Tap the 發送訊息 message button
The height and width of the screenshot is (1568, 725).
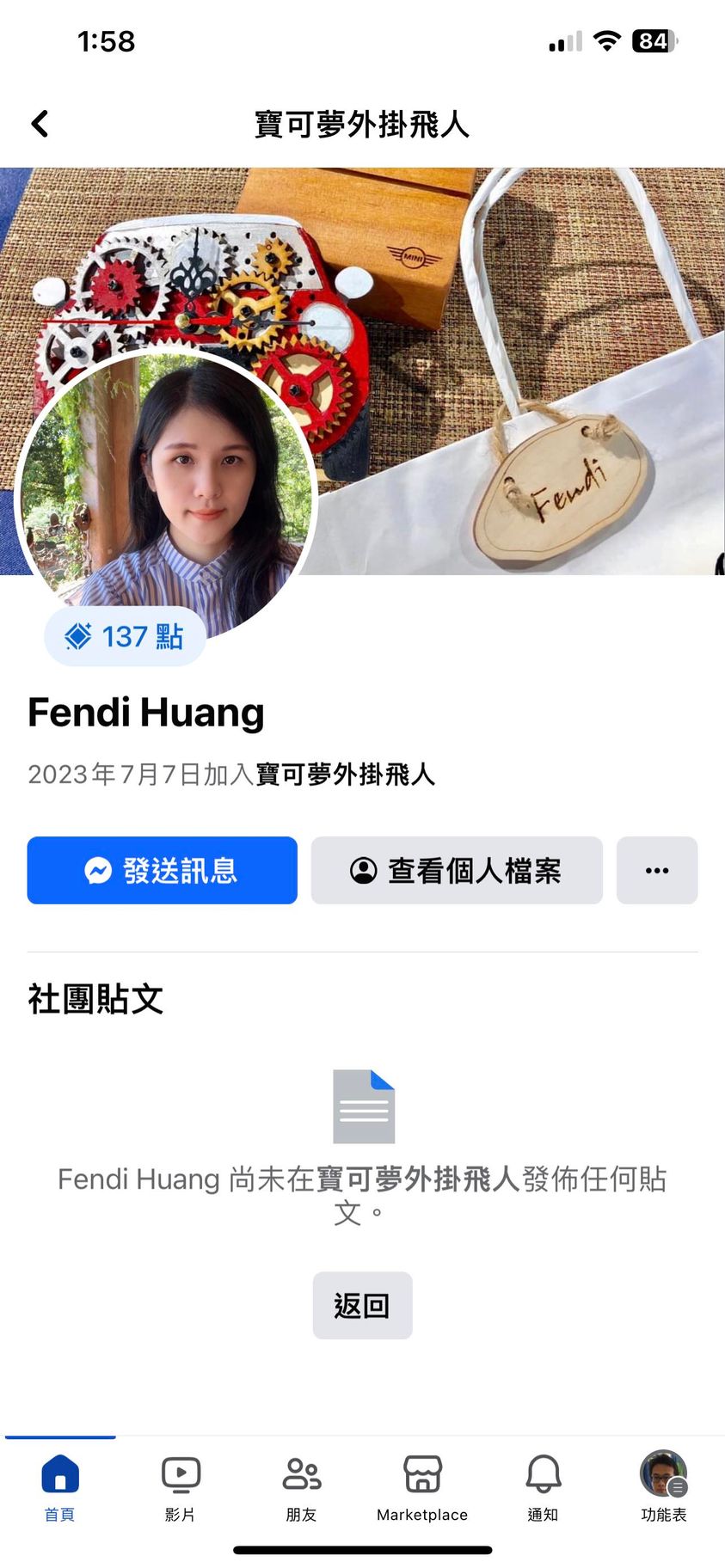(162, 870)
